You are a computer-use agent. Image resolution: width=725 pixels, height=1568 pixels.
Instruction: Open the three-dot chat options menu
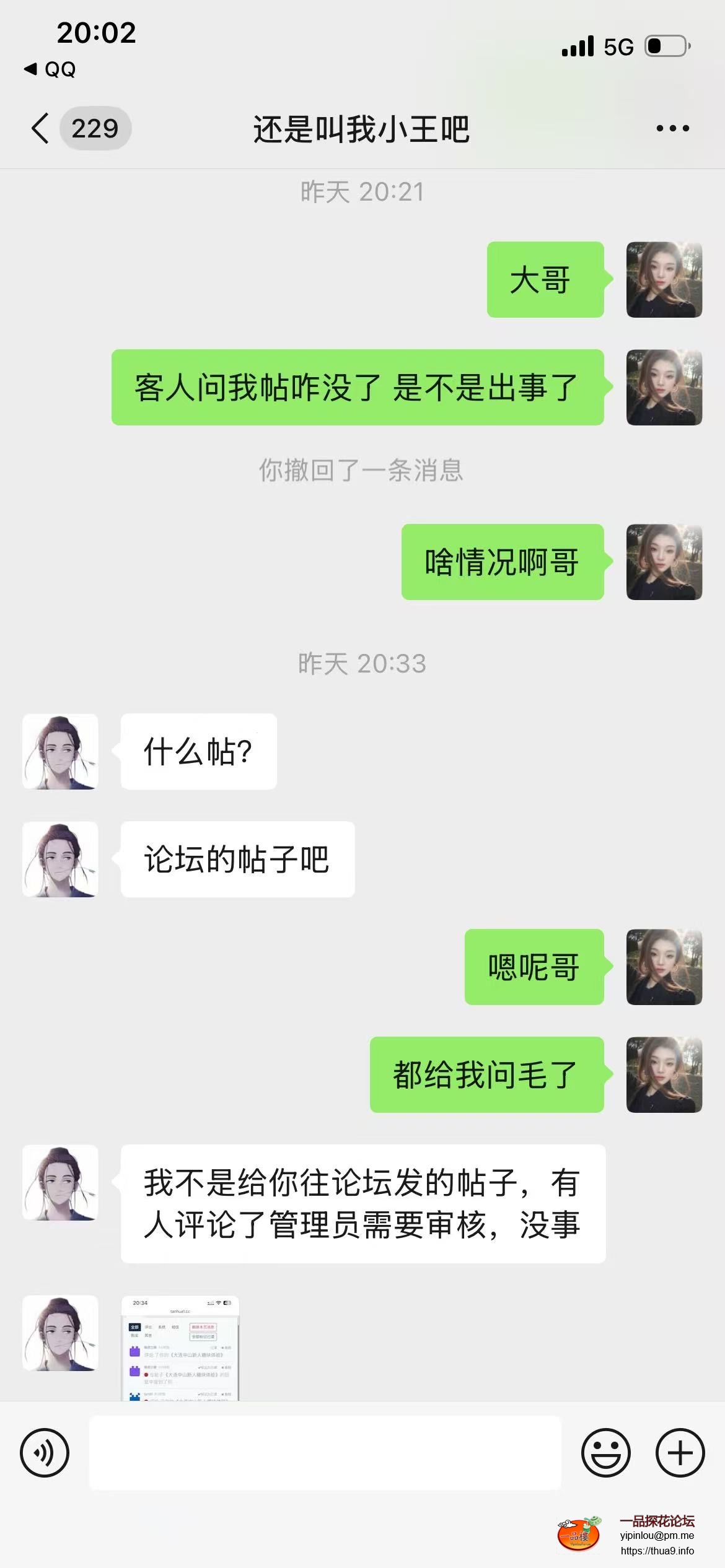(672, 129)
